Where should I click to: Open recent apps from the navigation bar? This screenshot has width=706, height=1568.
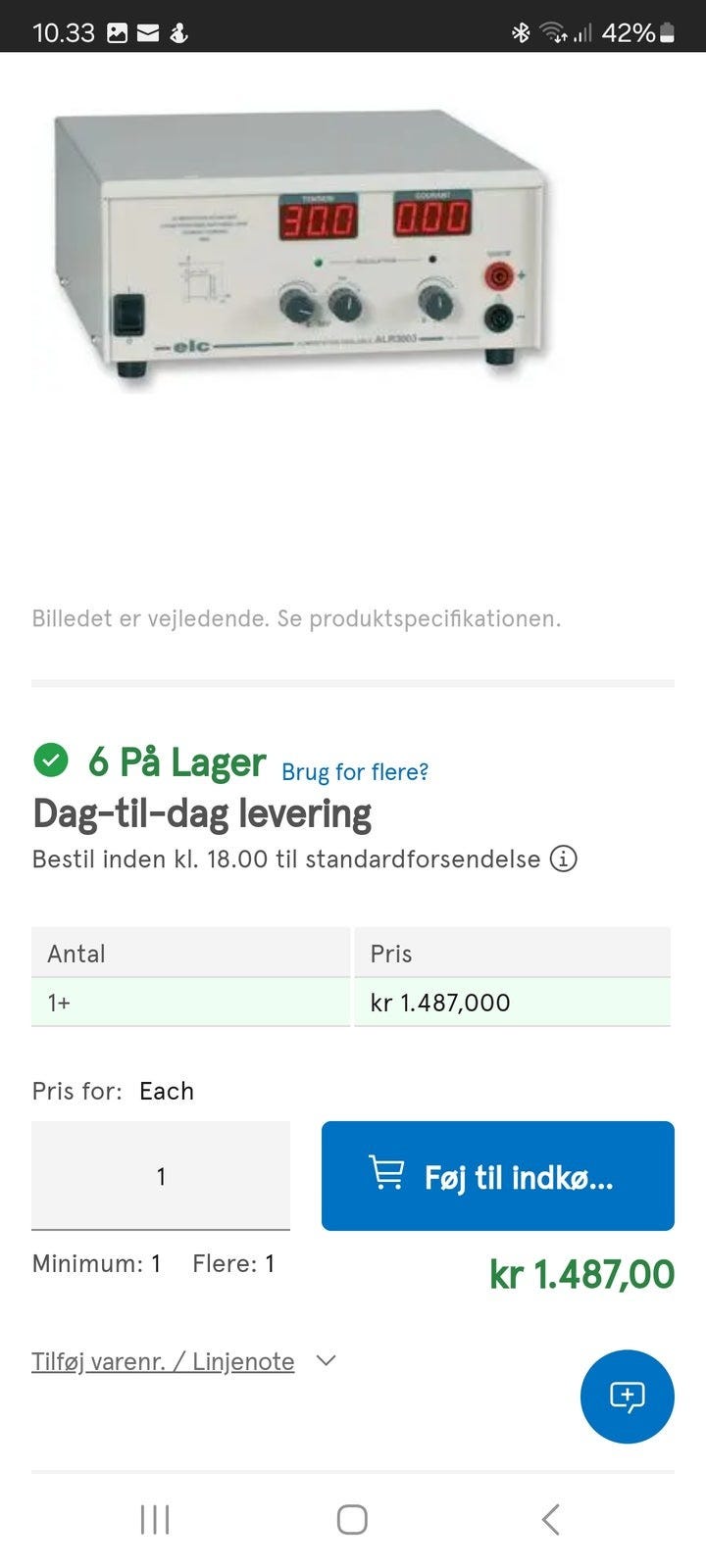155,1519
